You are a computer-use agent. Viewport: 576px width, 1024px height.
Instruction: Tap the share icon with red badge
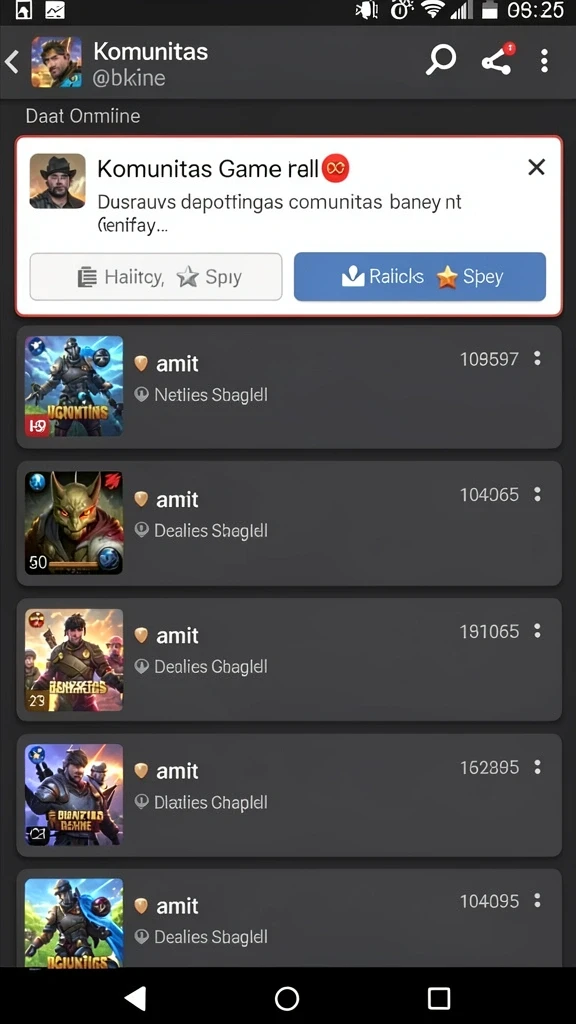(x=498, y=60)
